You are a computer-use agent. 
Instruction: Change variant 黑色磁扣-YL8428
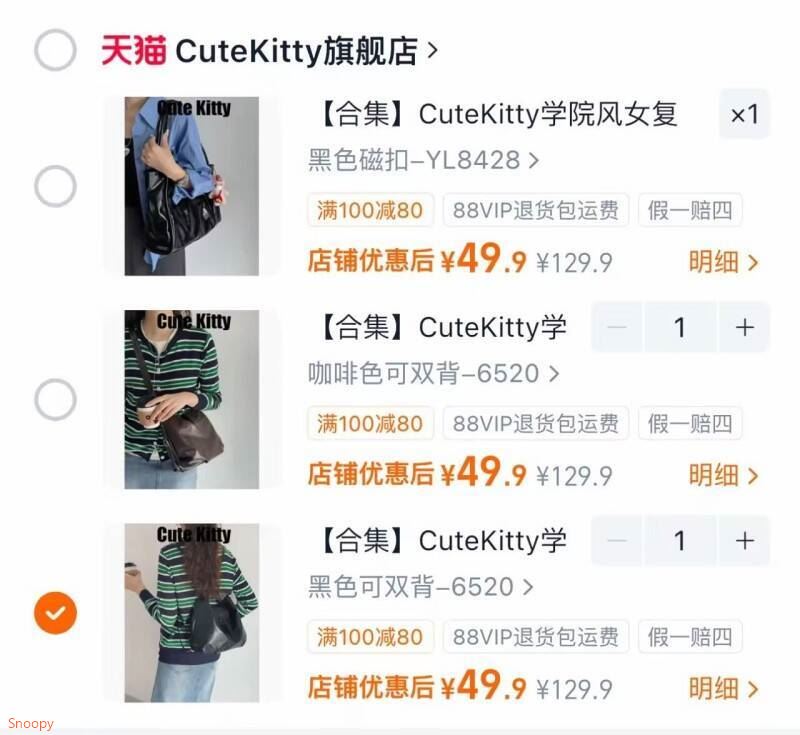tap(423, 160)
